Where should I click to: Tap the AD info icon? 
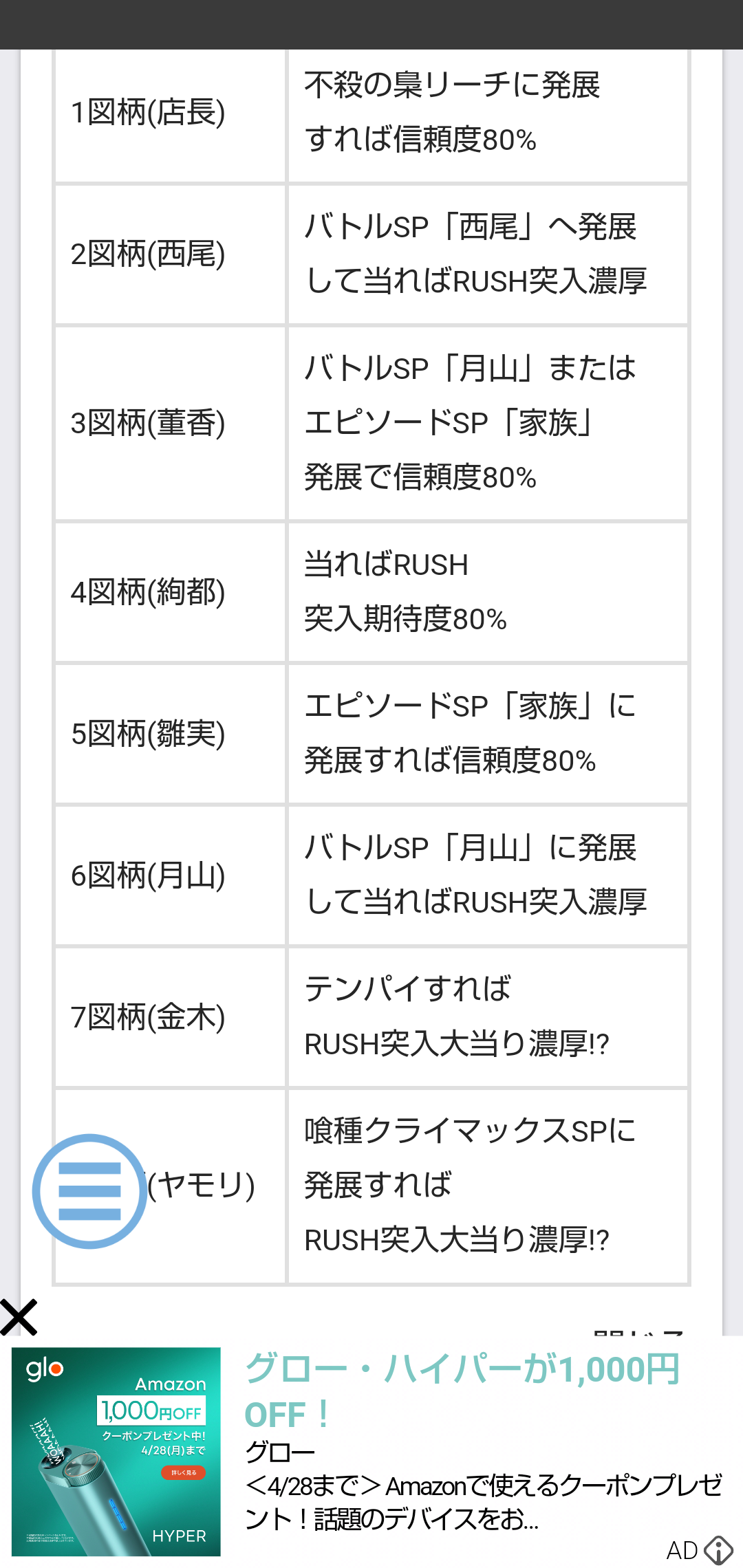point(718,1550)
